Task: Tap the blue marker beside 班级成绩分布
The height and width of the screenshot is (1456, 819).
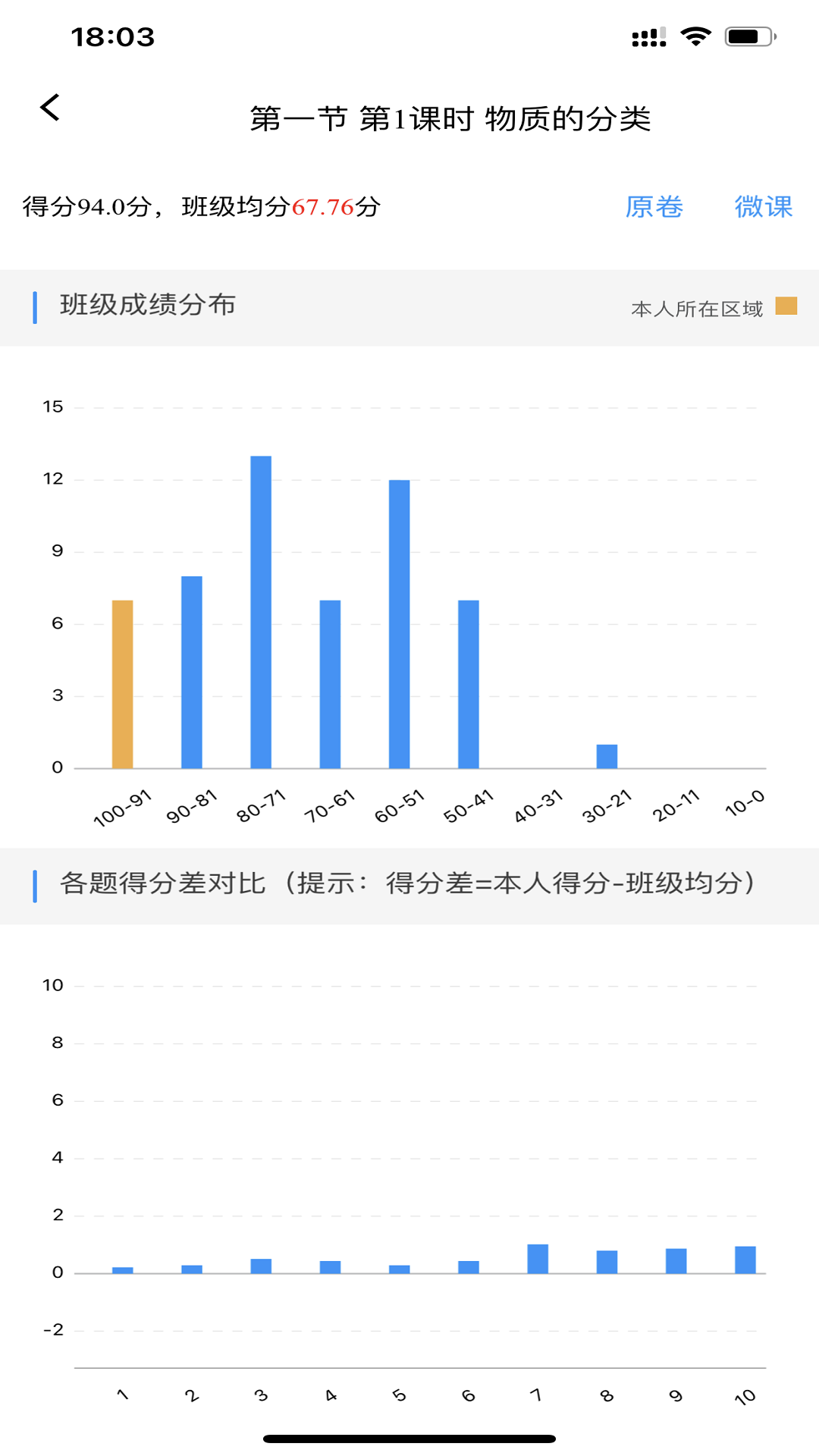Action: click(x=36, y=306)
